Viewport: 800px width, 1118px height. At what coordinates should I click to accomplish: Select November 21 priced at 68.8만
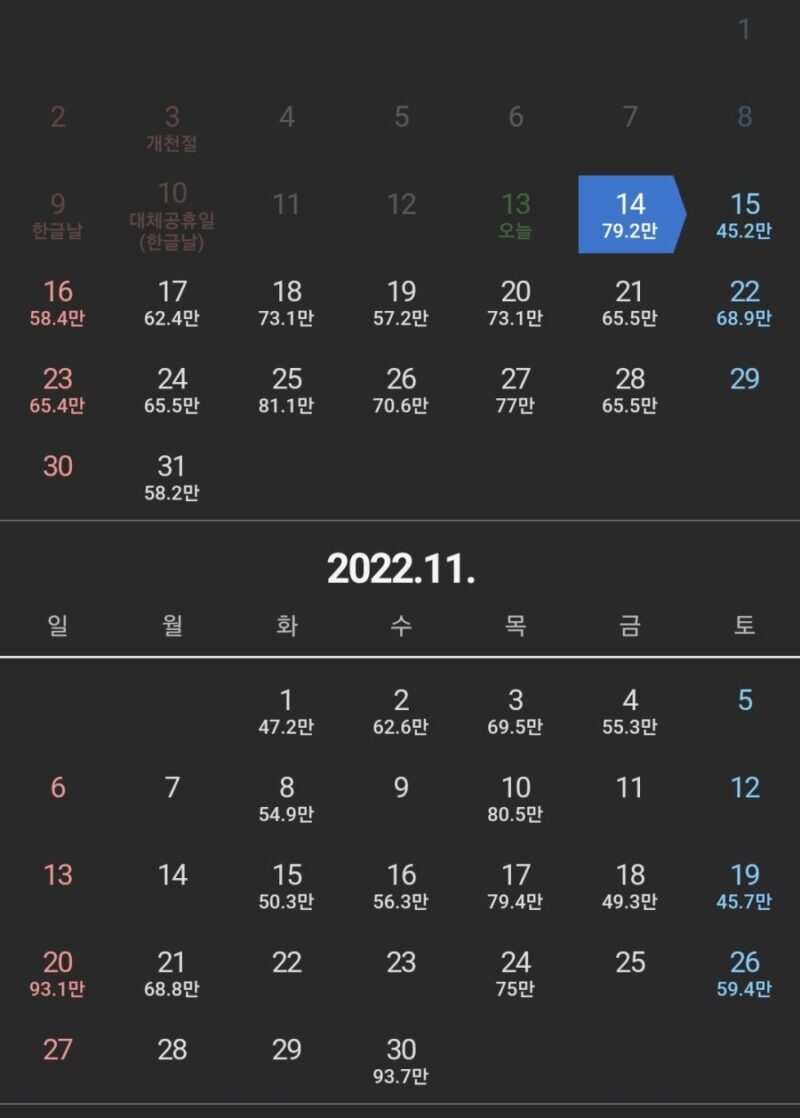172,972
